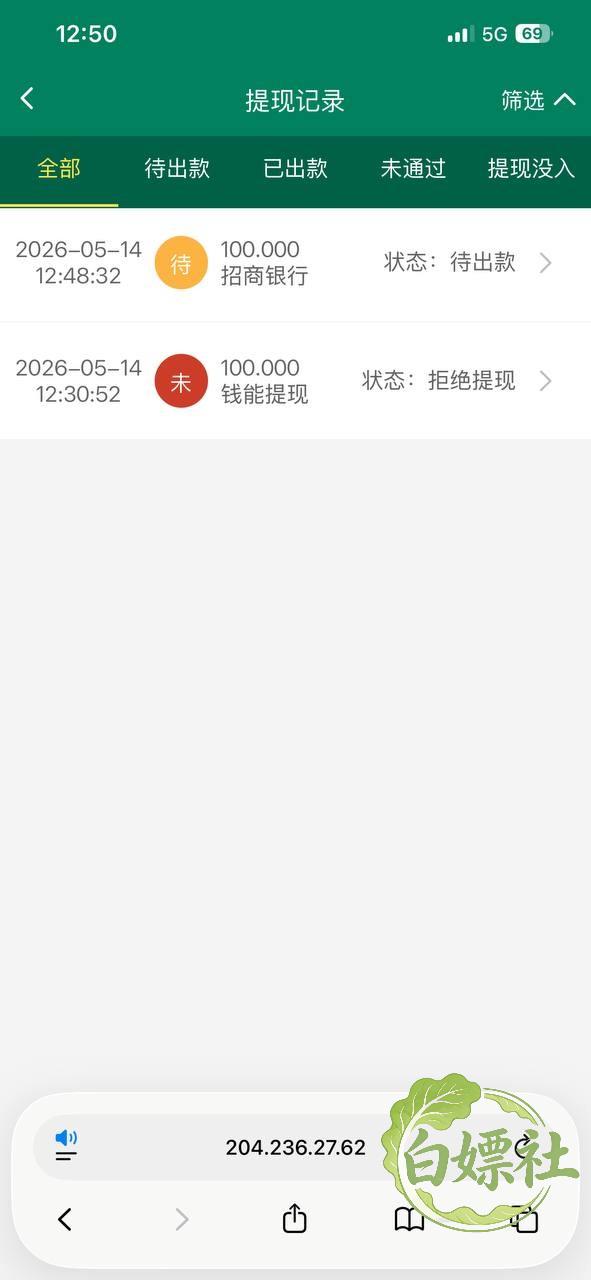Switch to the 未通过 tab
Image resolution: width=591 pixels, height=1280 pixels.
(413, 169)
